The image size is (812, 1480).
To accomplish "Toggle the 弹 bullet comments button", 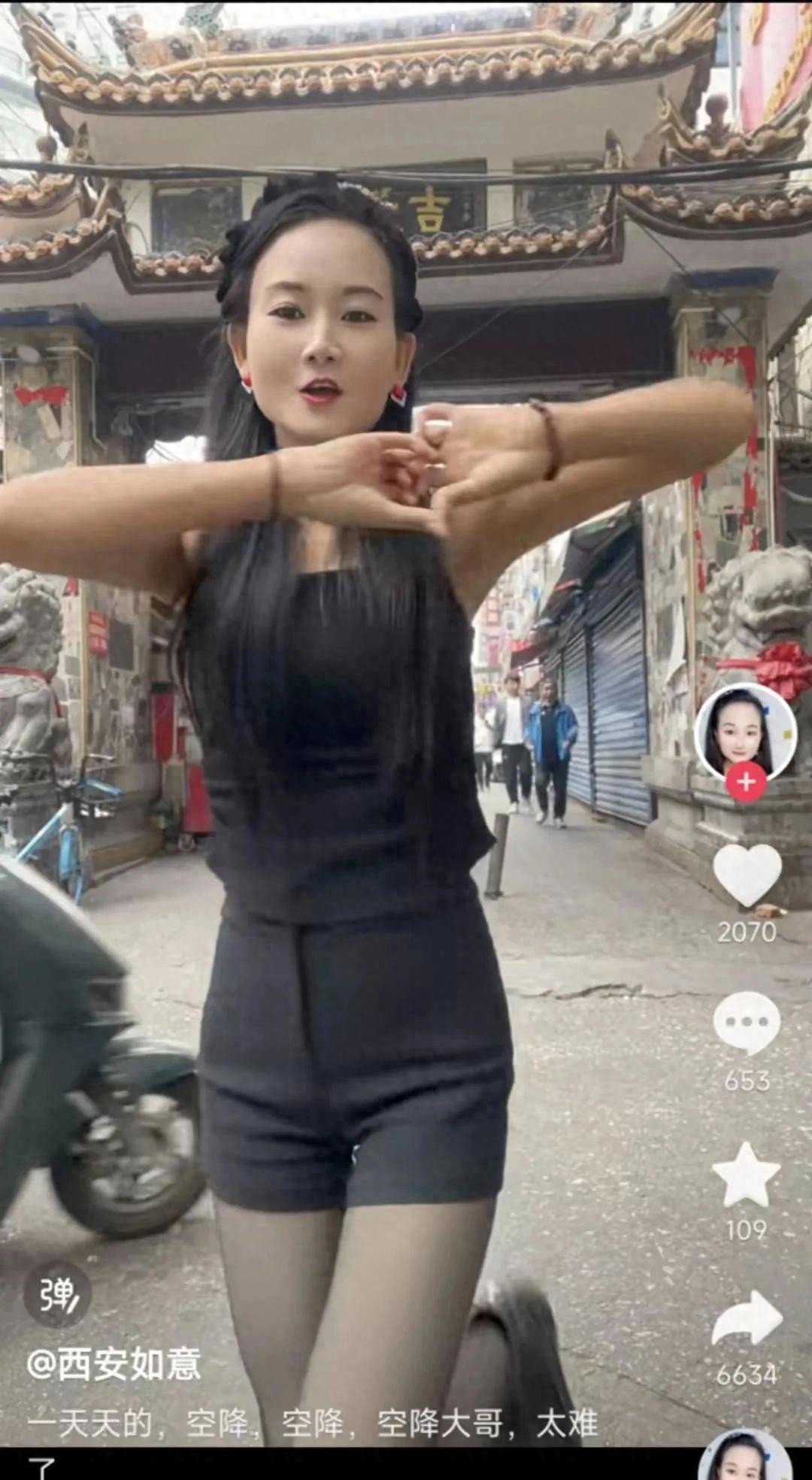I will pyautogui.click(x=58, y=1294).
